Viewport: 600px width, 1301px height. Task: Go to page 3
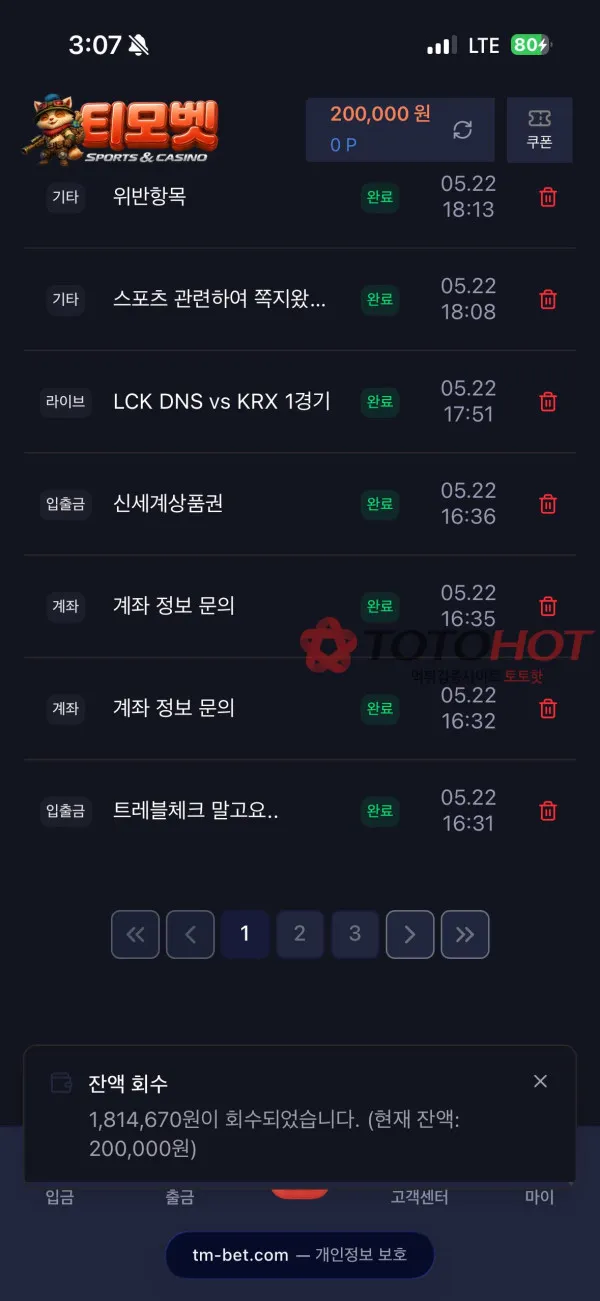point(355,934)
